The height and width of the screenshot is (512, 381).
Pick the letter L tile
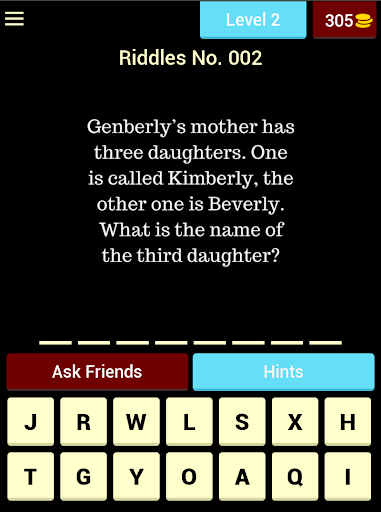point(189,422)
